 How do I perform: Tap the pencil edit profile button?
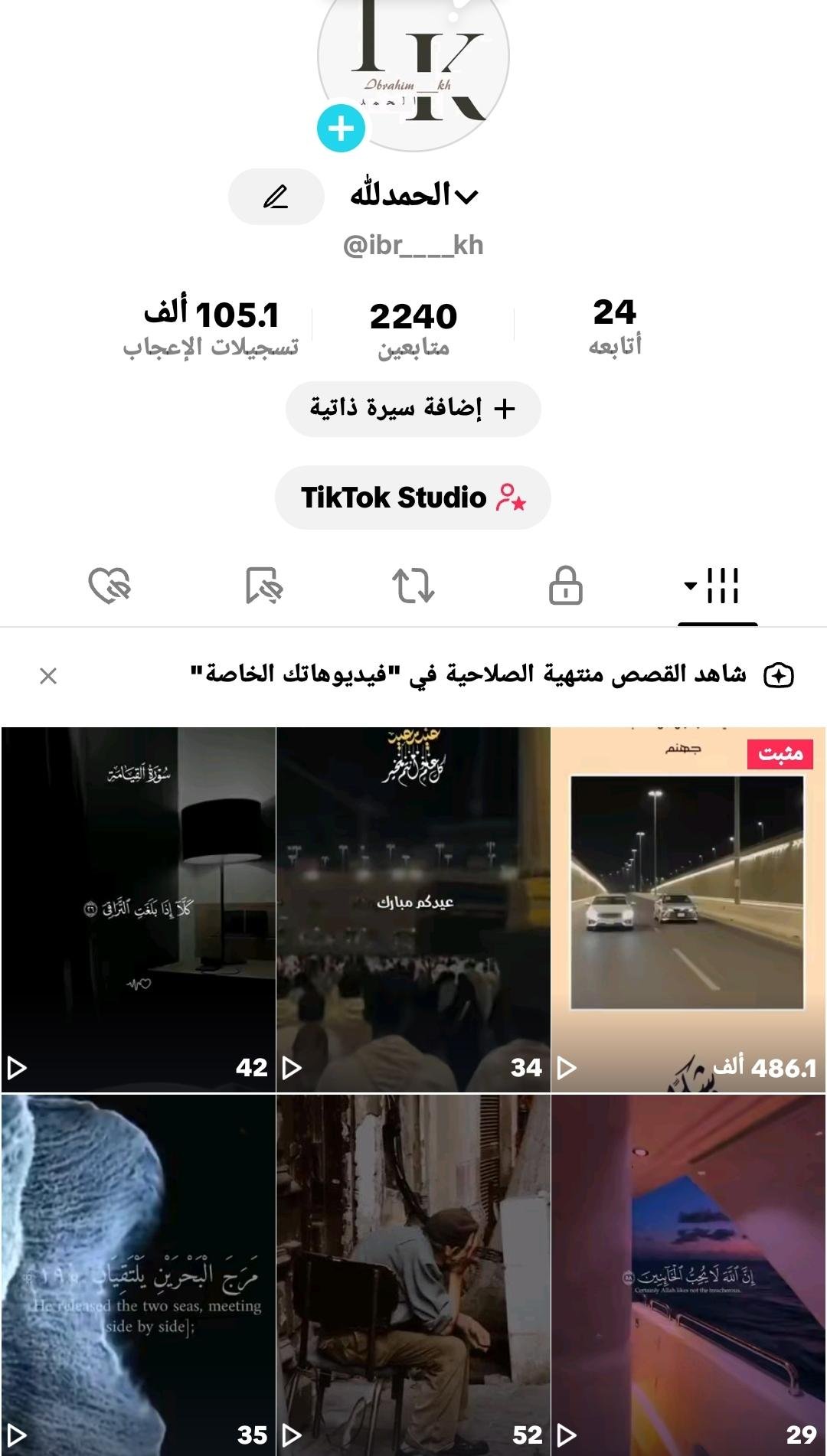coord(276,197)
